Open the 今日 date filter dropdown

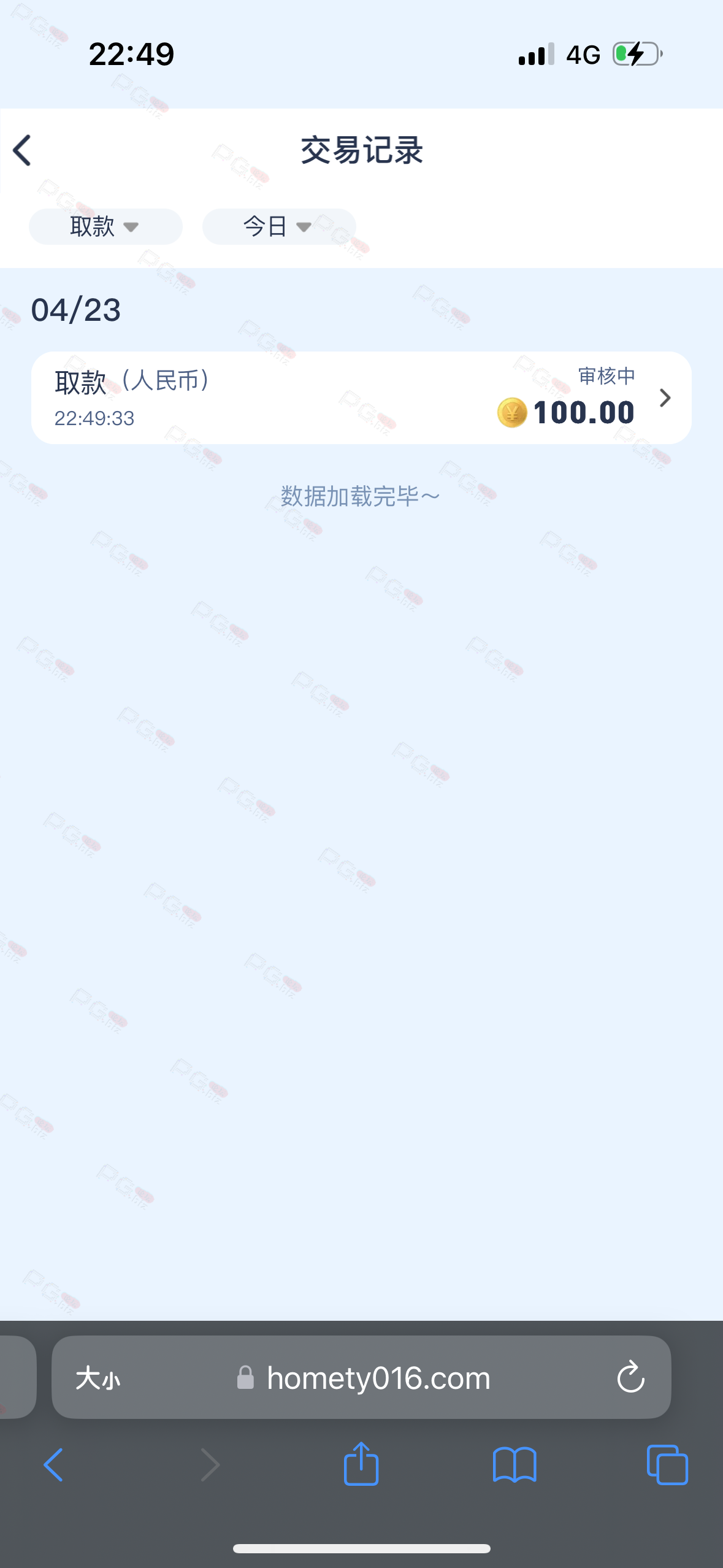(x=279, y=227)
